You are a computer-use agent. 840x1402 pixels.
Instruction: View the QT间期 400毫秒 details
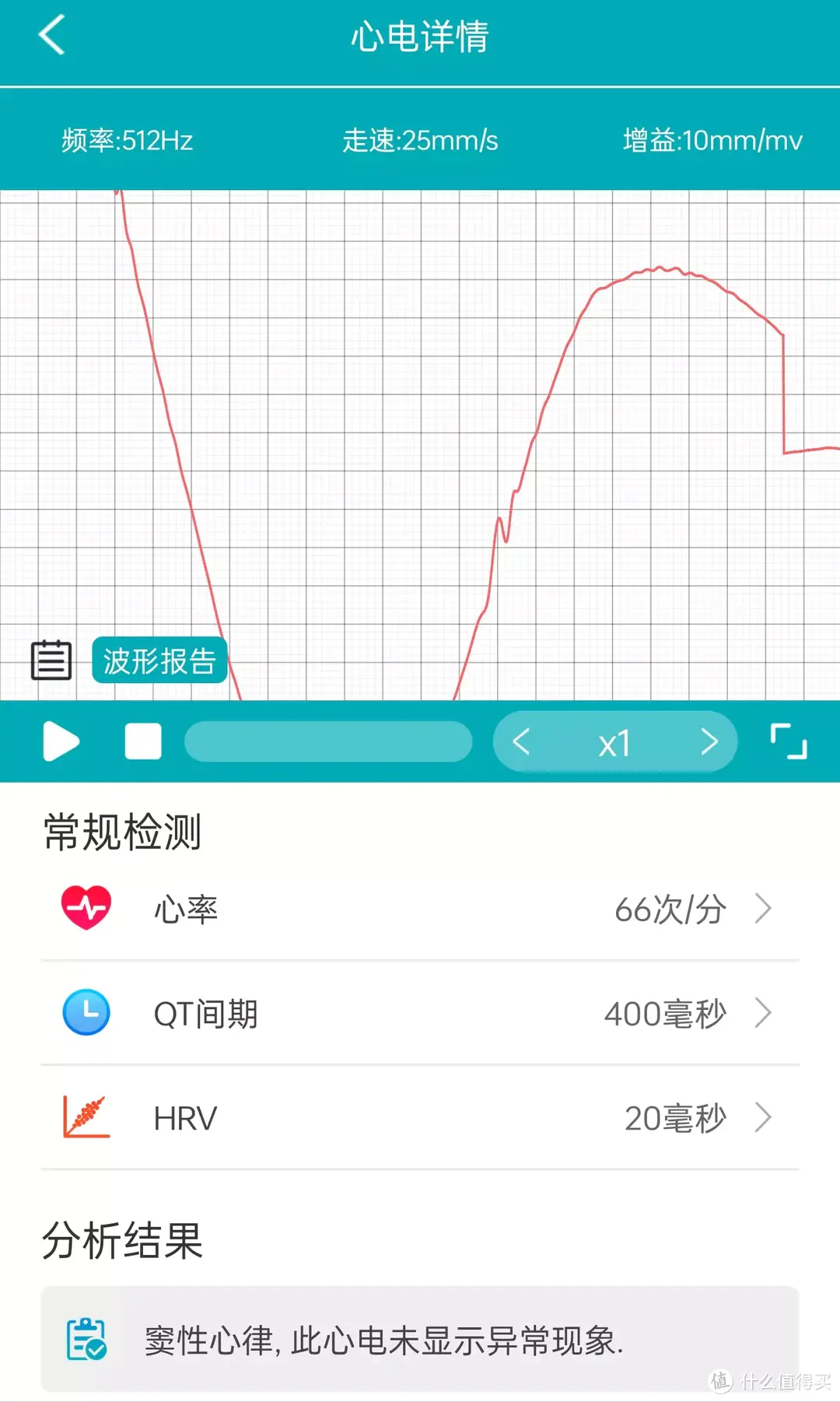click(x=420, y=1013)
